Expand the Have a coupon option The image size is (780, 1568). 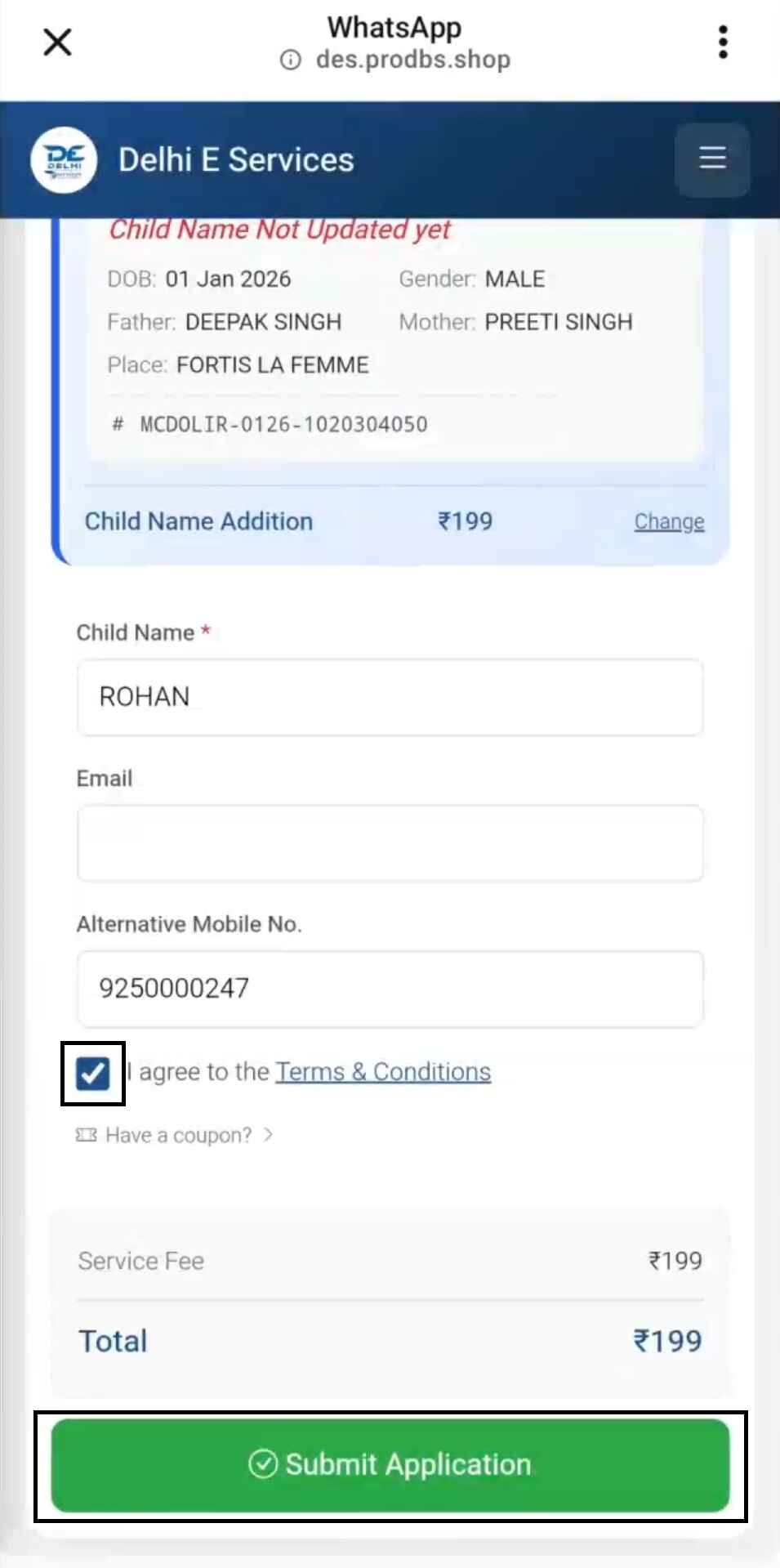click(179, 1135)
